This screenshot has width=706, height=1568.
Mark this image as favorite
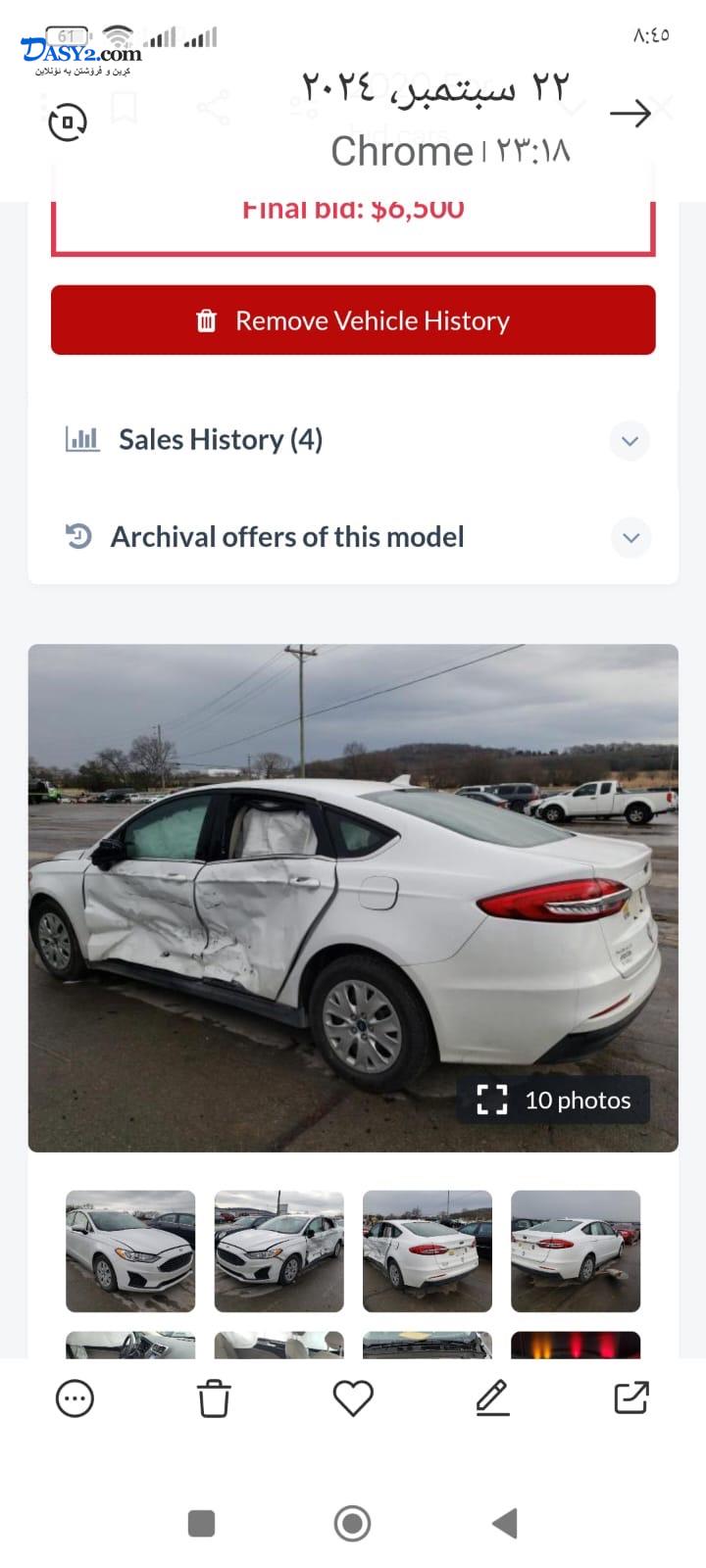tap(353, 1398)
